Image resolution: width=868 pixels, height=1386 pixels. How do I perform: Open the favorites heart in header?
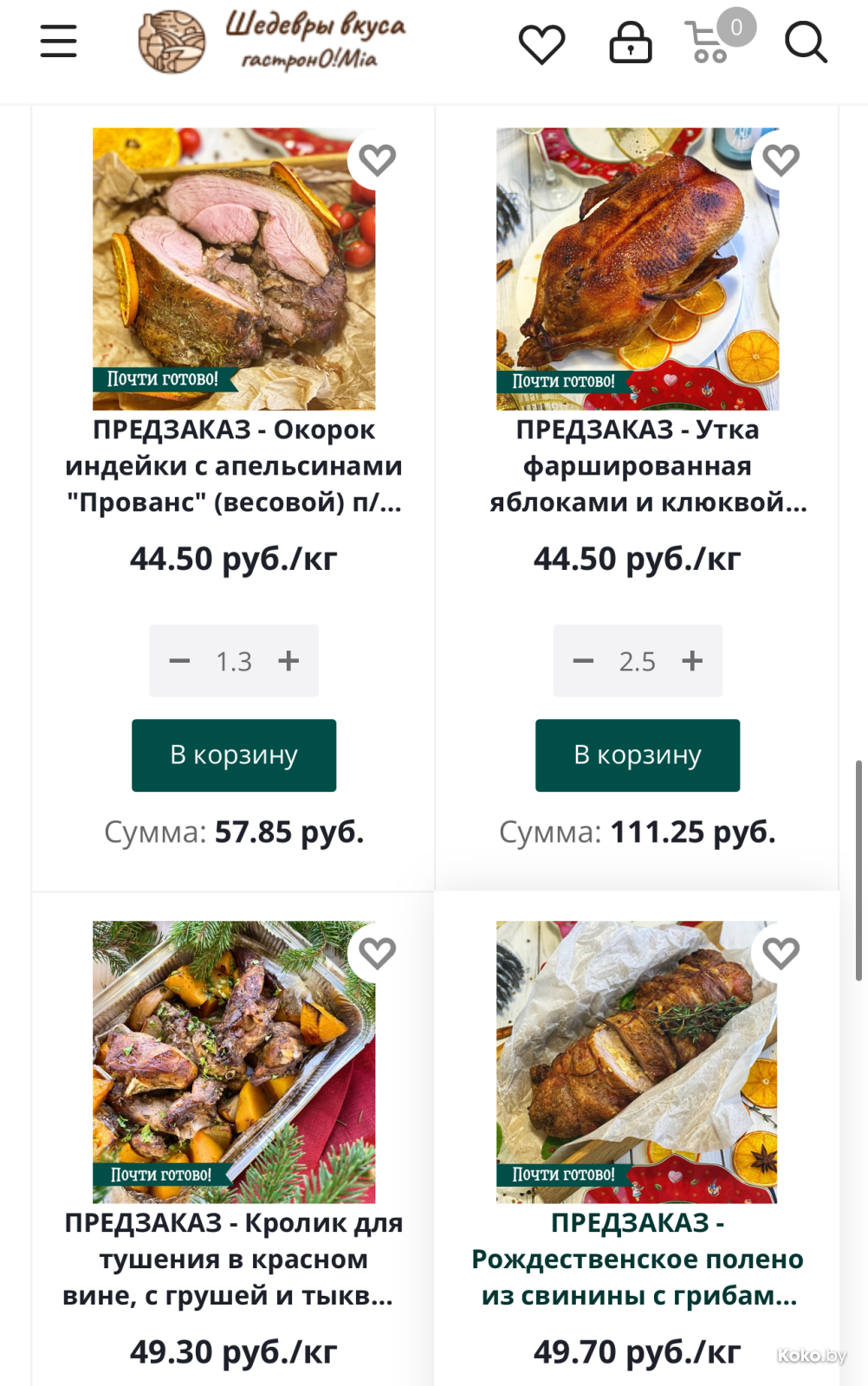[x=541, y=43]
